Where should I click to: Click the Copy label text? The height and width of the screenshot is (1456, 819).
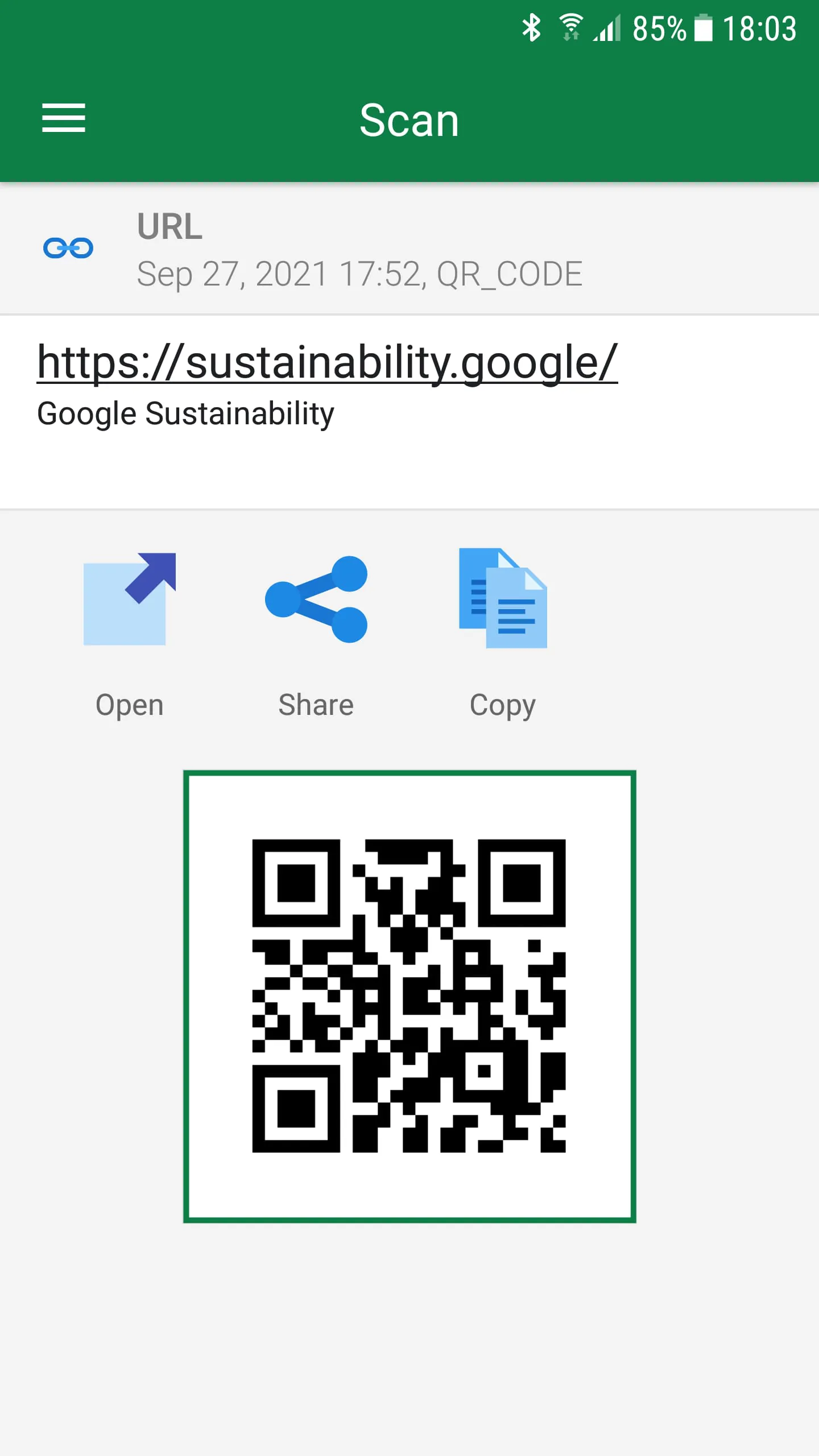click(502, 704)
